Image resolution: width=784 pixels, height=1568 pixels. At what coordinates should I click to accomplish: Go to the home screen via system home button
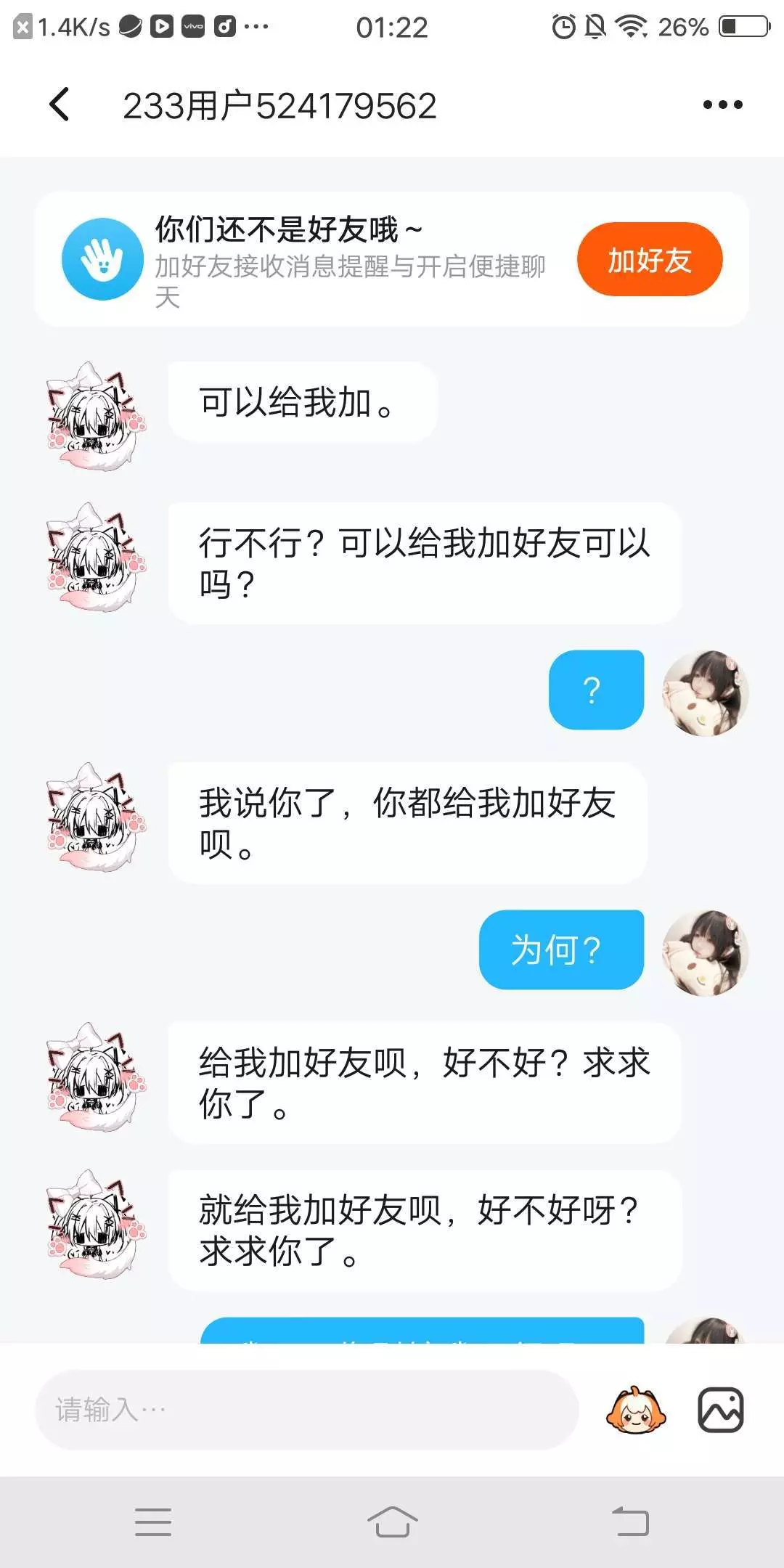392,1522
